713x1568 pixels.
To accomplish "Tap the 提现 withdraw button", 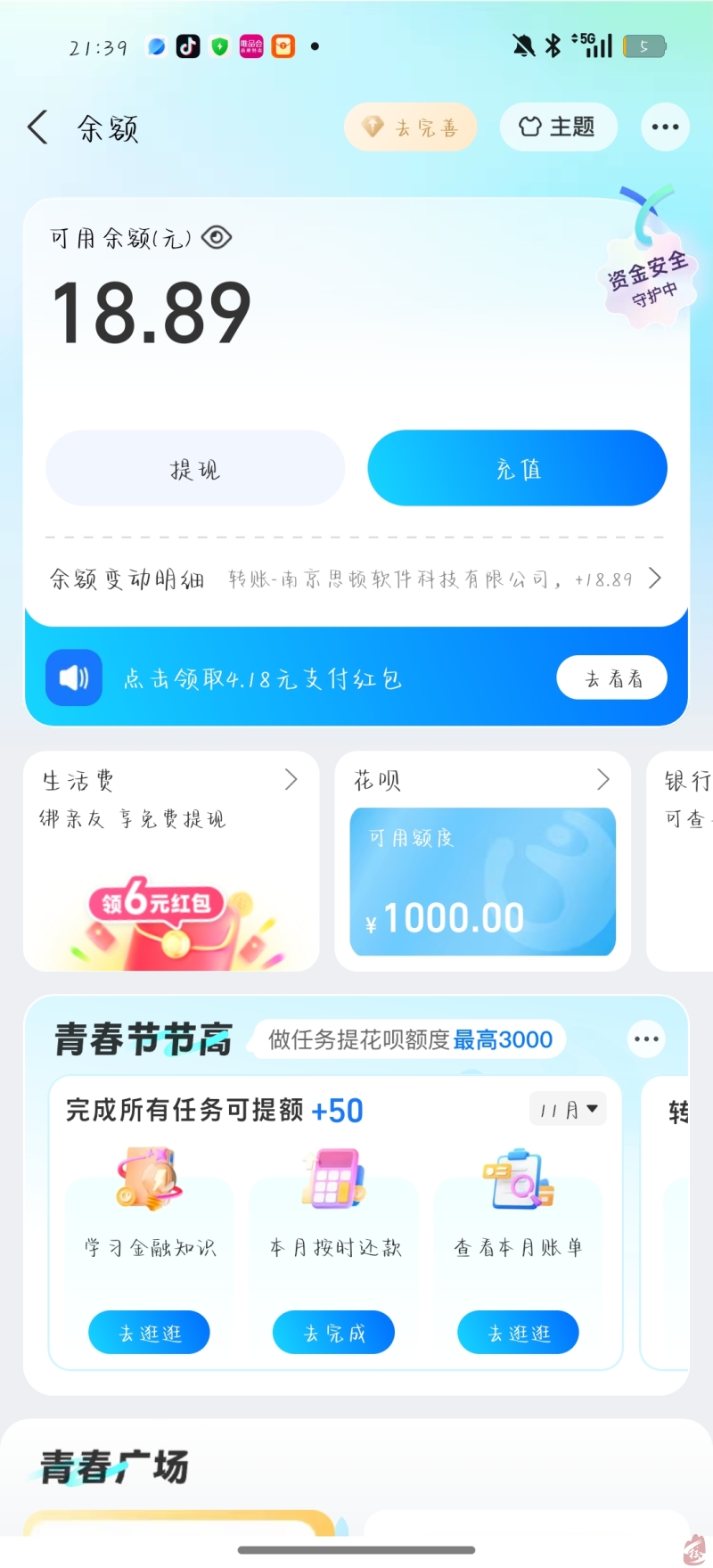I will click(x=195, y=469).
